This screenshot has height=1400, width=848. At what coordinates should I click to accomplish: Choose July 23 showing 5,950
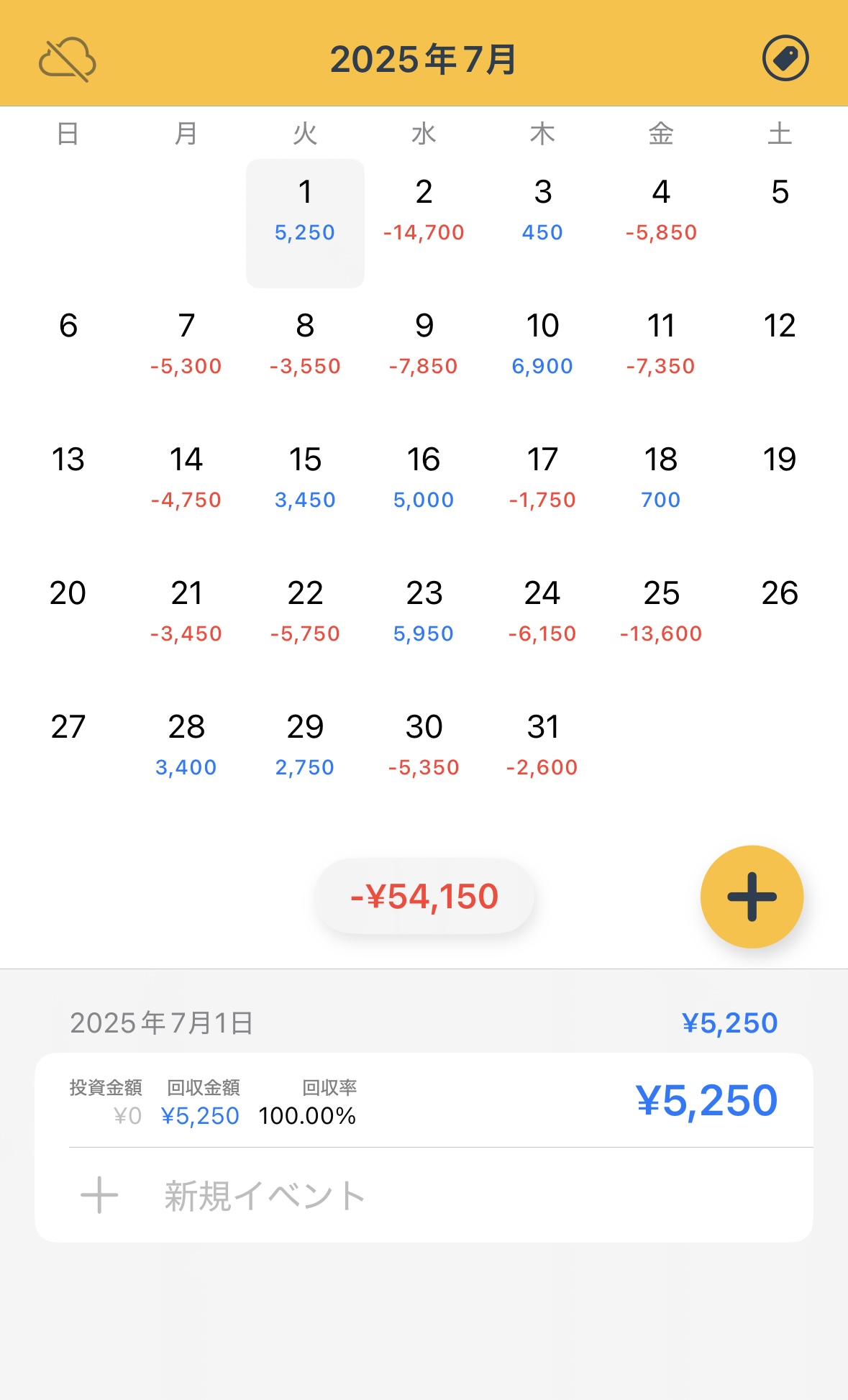424,625
